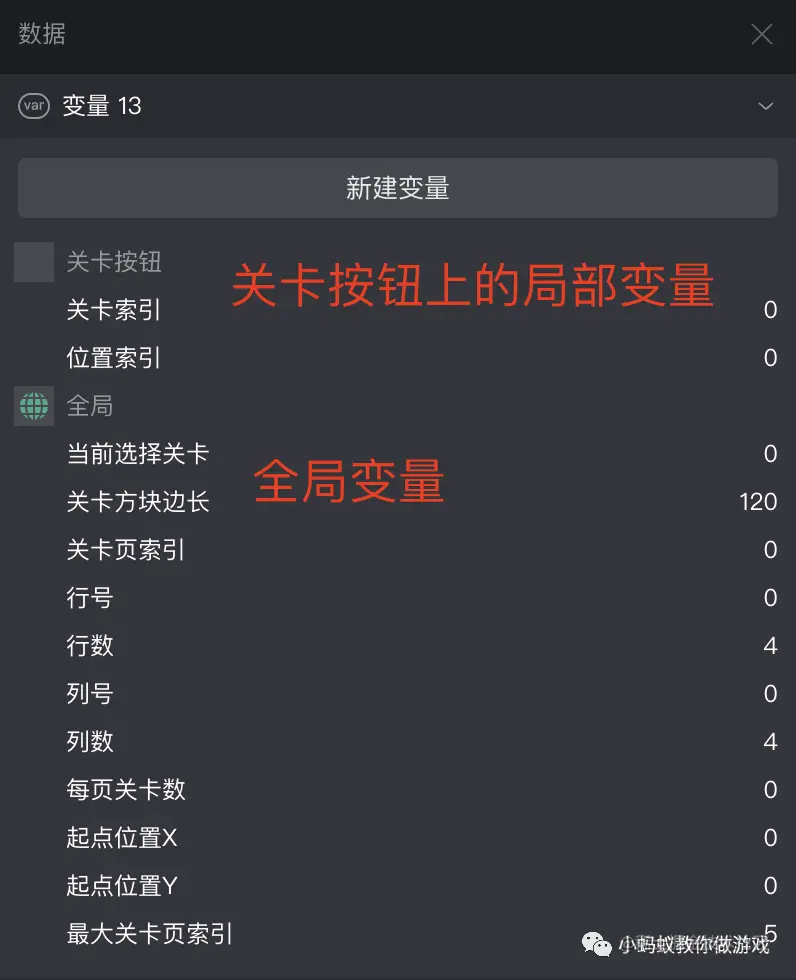Click the 新建变量 button
The width and height of the screenshot is (796, 980).
click(x=397, y=187)
